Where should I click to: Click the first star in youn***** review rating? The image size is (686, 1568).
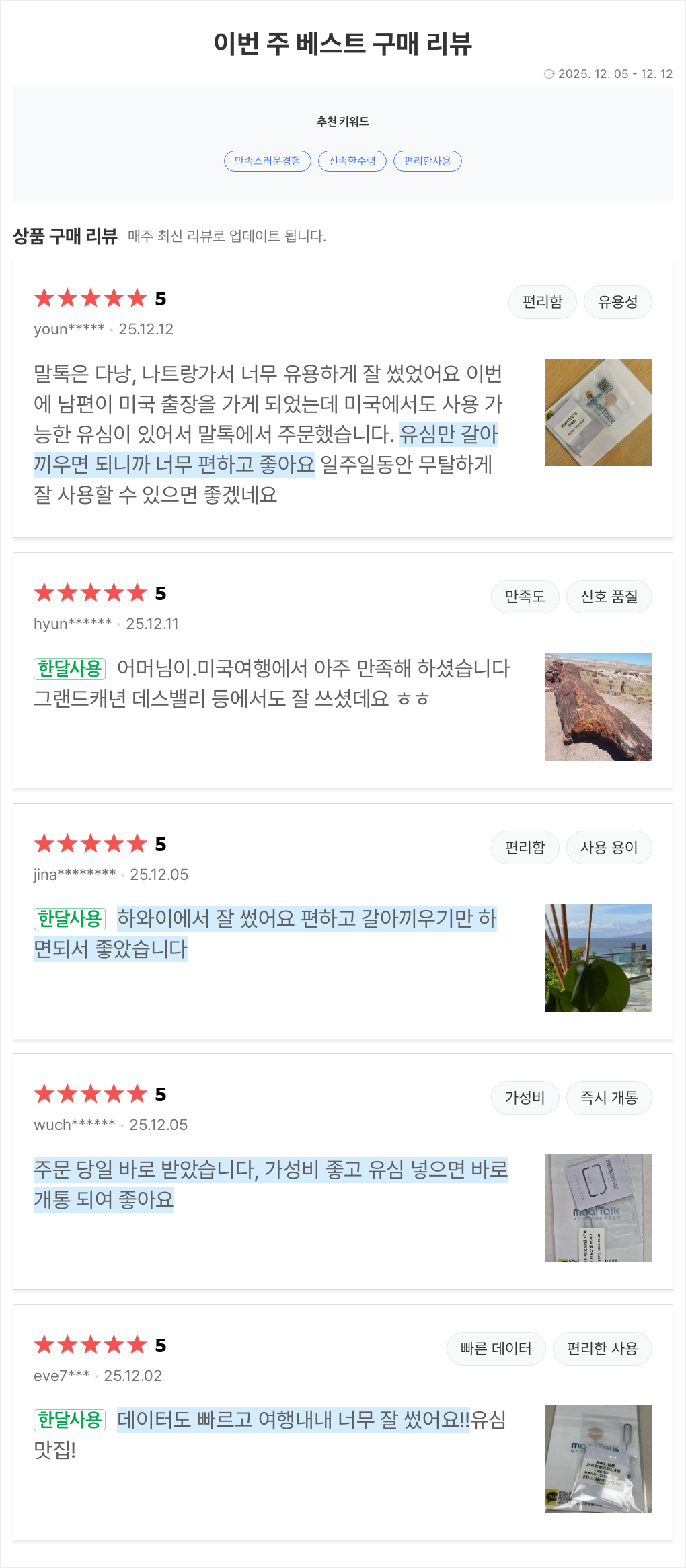(44, 298)
